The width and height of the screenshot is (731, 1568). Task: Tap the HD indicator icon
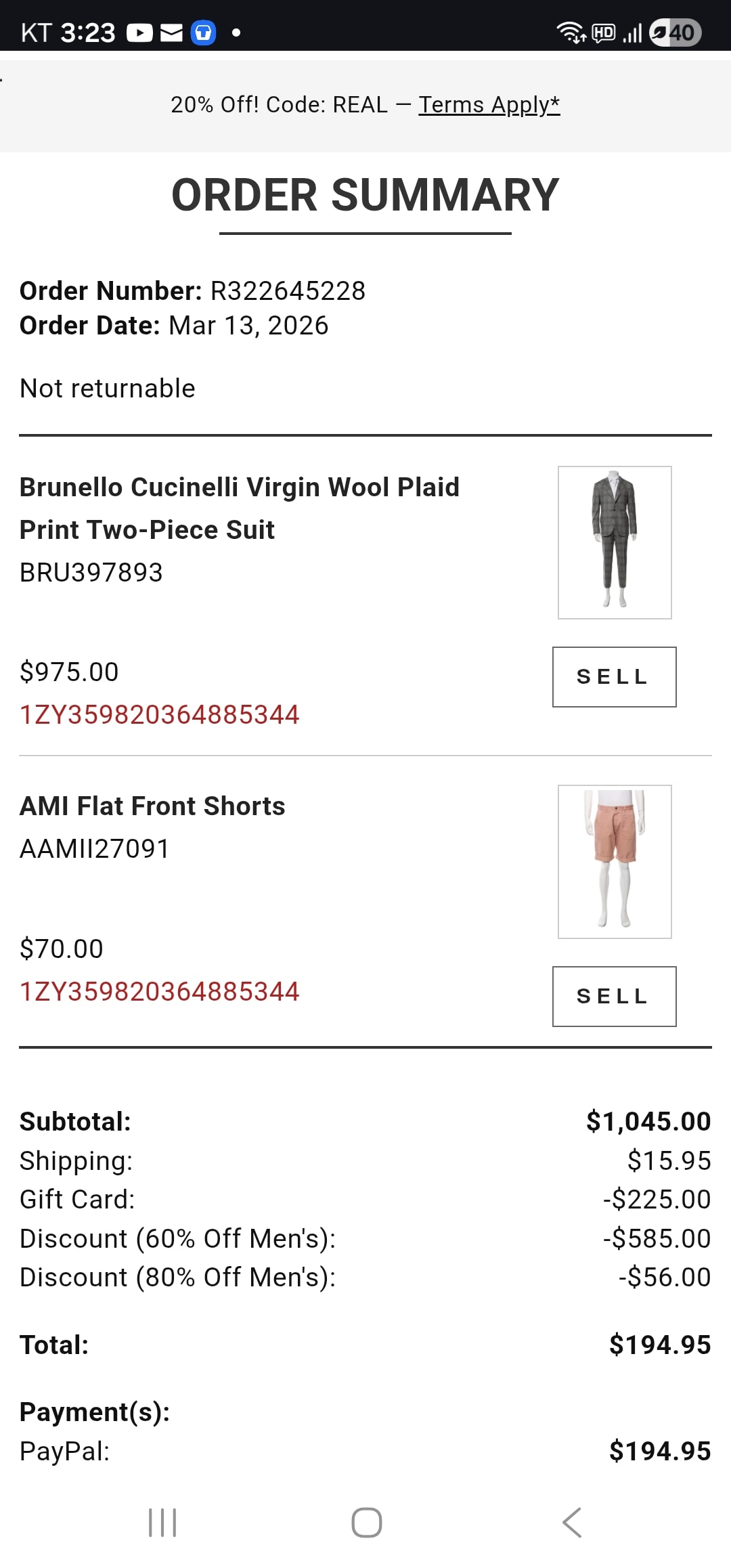click(604, 32)
